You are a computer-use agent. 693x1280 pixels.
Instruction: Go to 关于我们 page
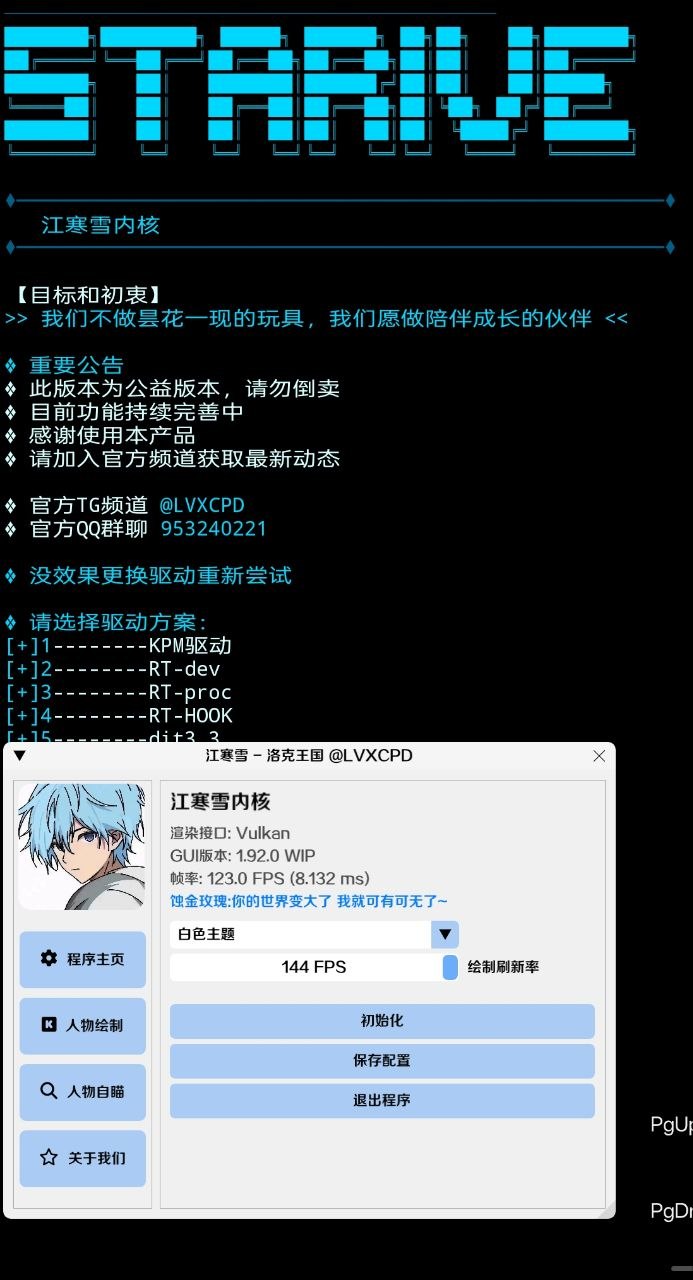83,1158
